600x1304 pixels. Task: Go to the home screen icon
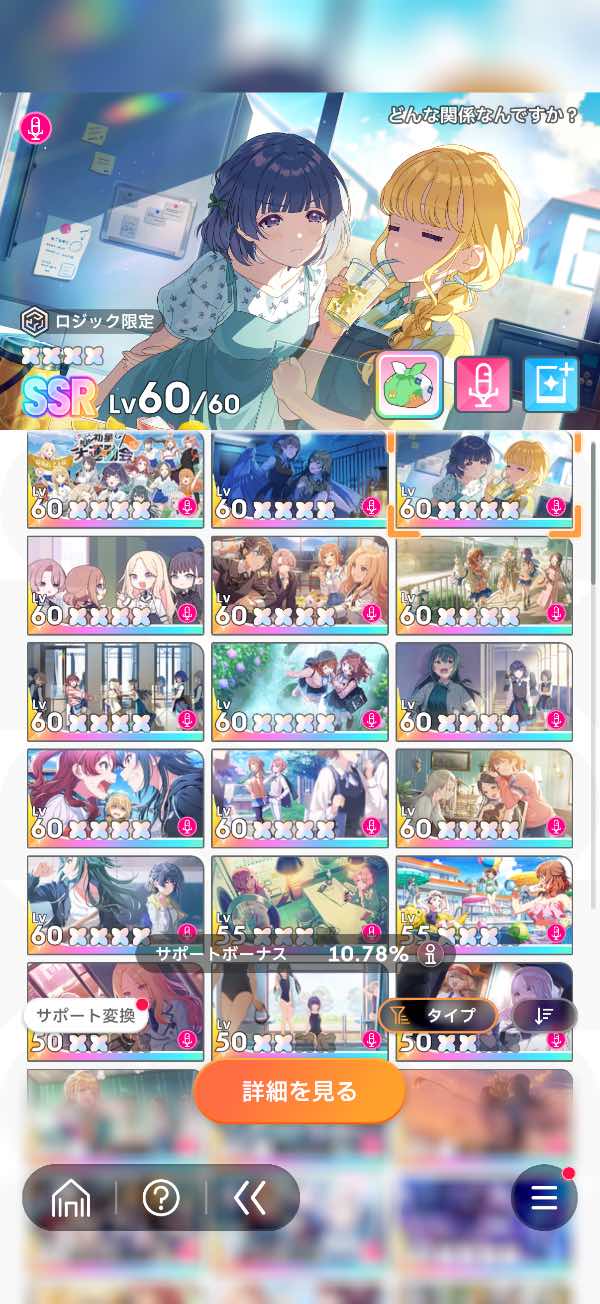coord(71,1197)
